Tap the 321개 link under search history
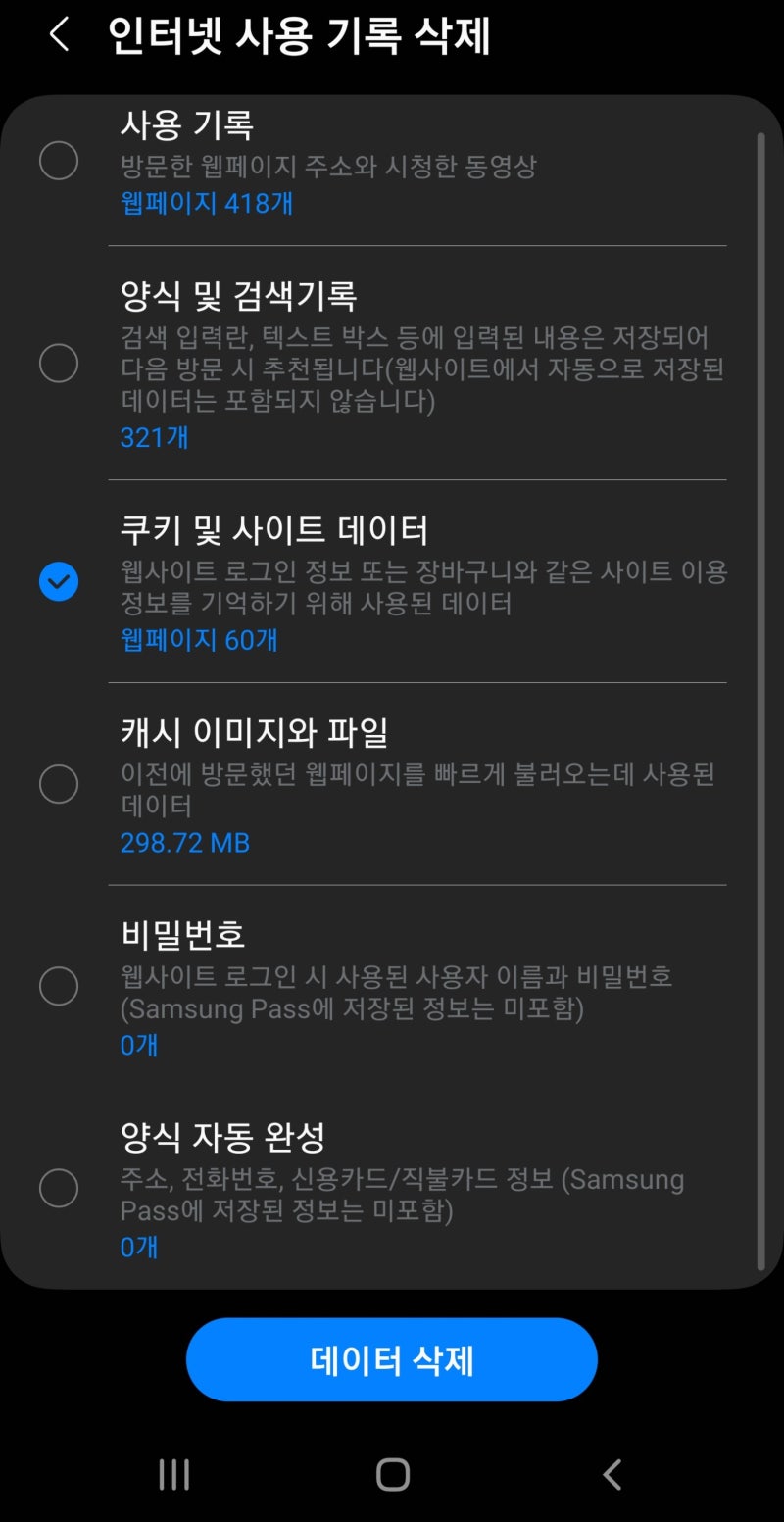The image size is (784, 1522). [x=154, y=438]
